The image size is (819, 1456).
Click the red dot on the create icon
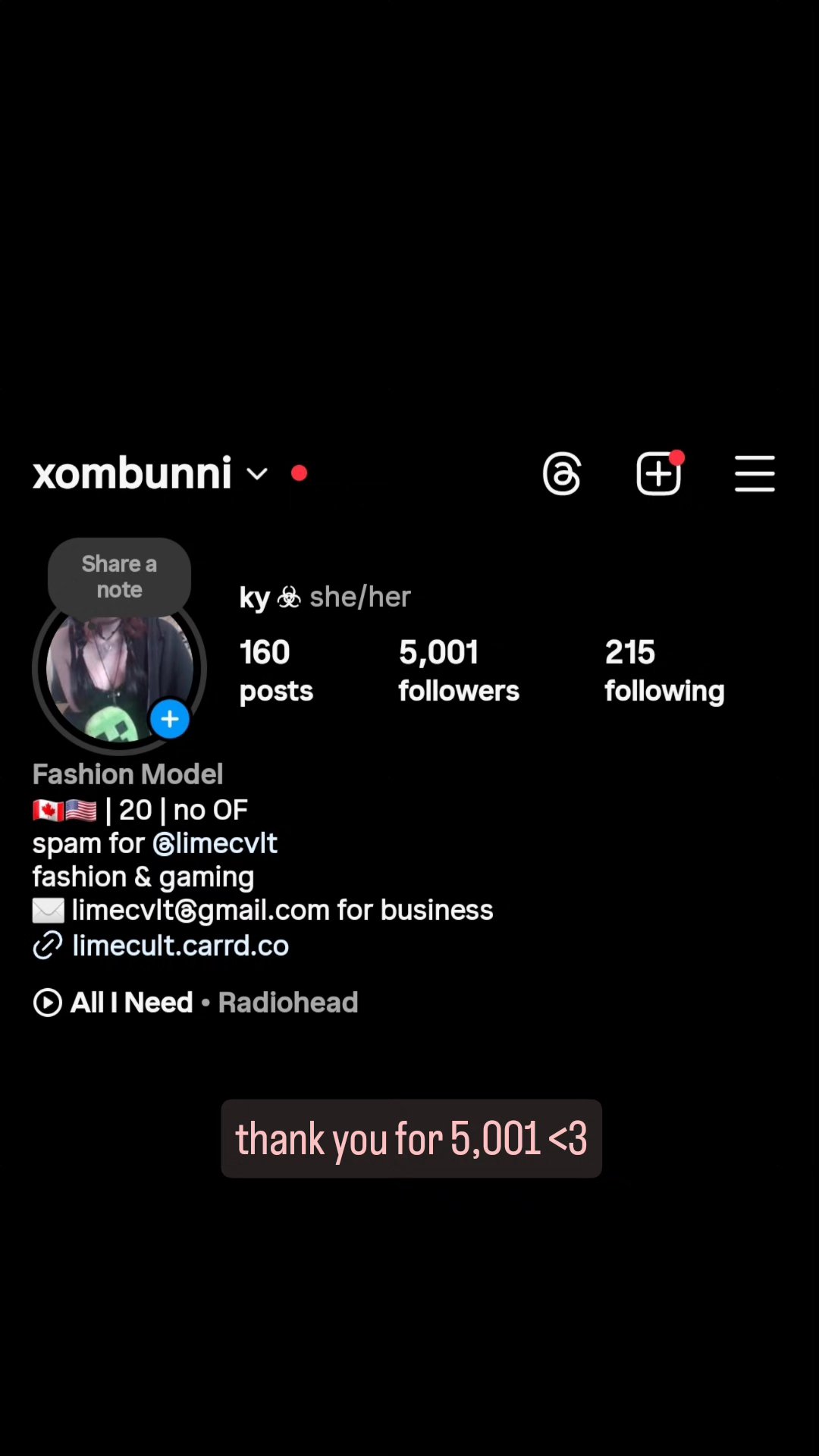point(677,457)
